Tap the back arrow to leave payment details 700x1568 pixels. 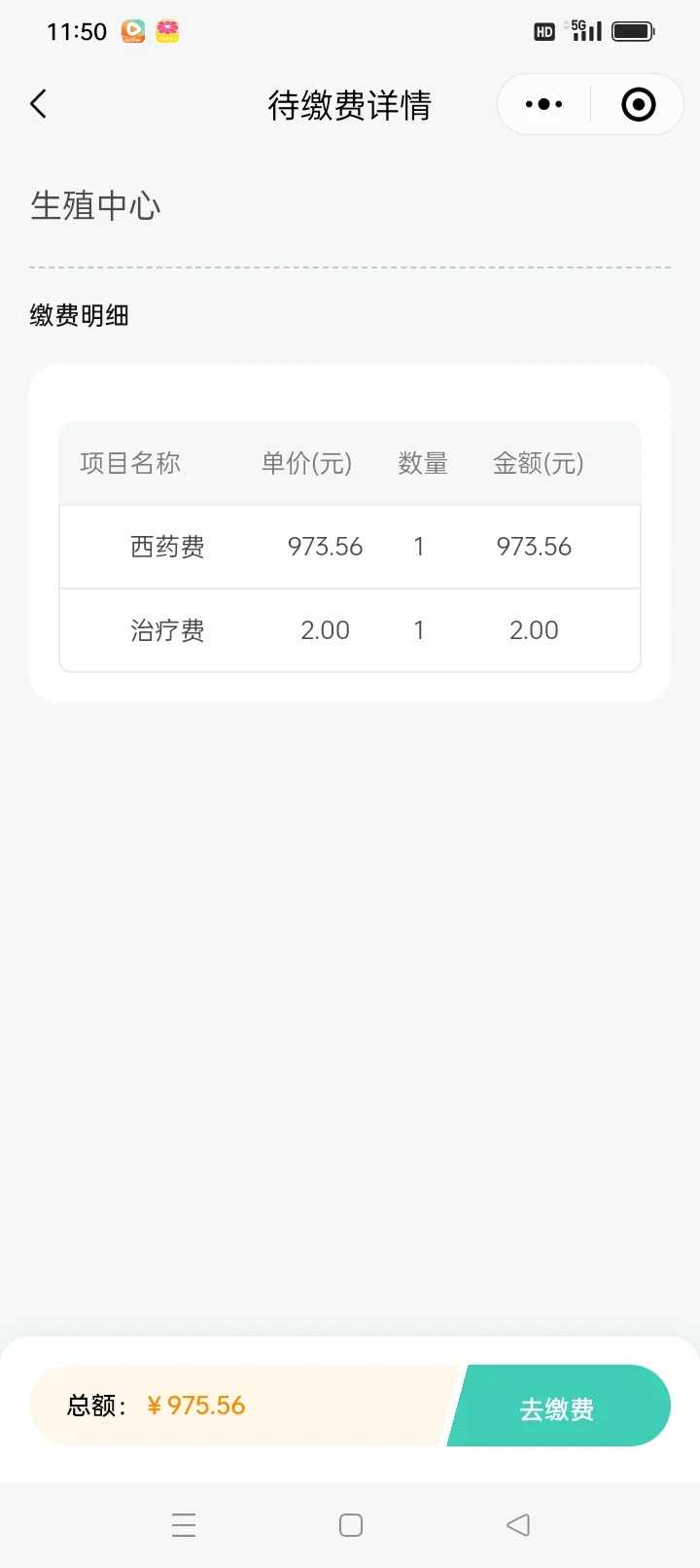coord(37,103)
